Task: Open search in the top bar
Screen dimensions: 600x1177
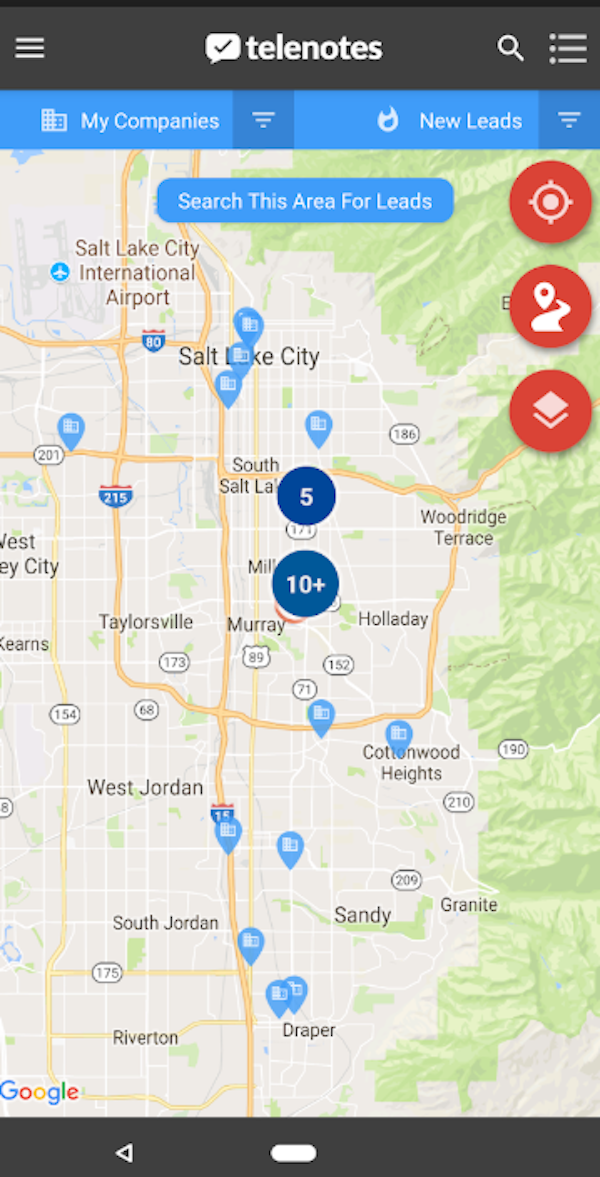Action: (511, 49)
